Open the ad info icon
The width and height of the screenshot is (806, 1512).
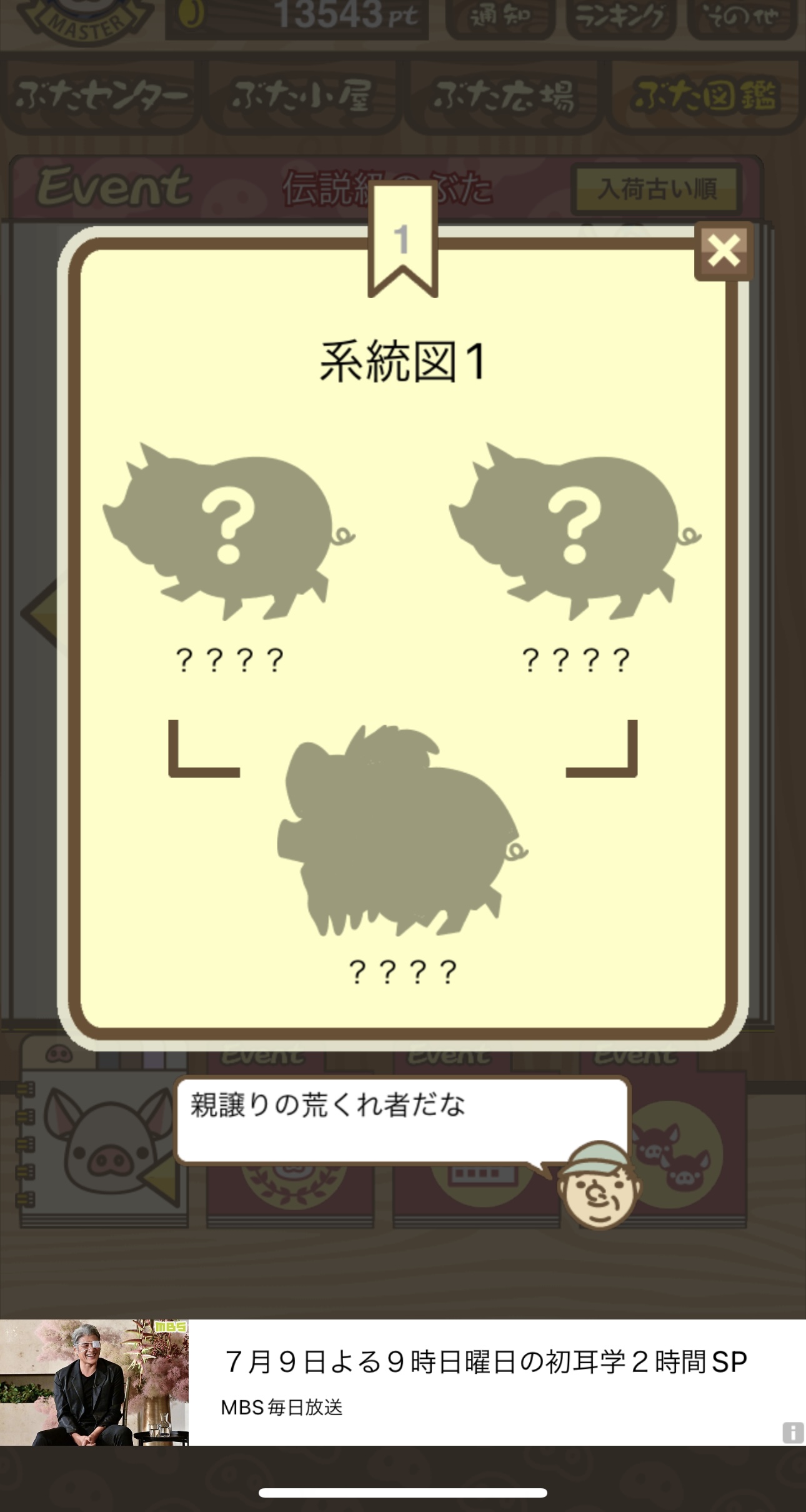792,1432
